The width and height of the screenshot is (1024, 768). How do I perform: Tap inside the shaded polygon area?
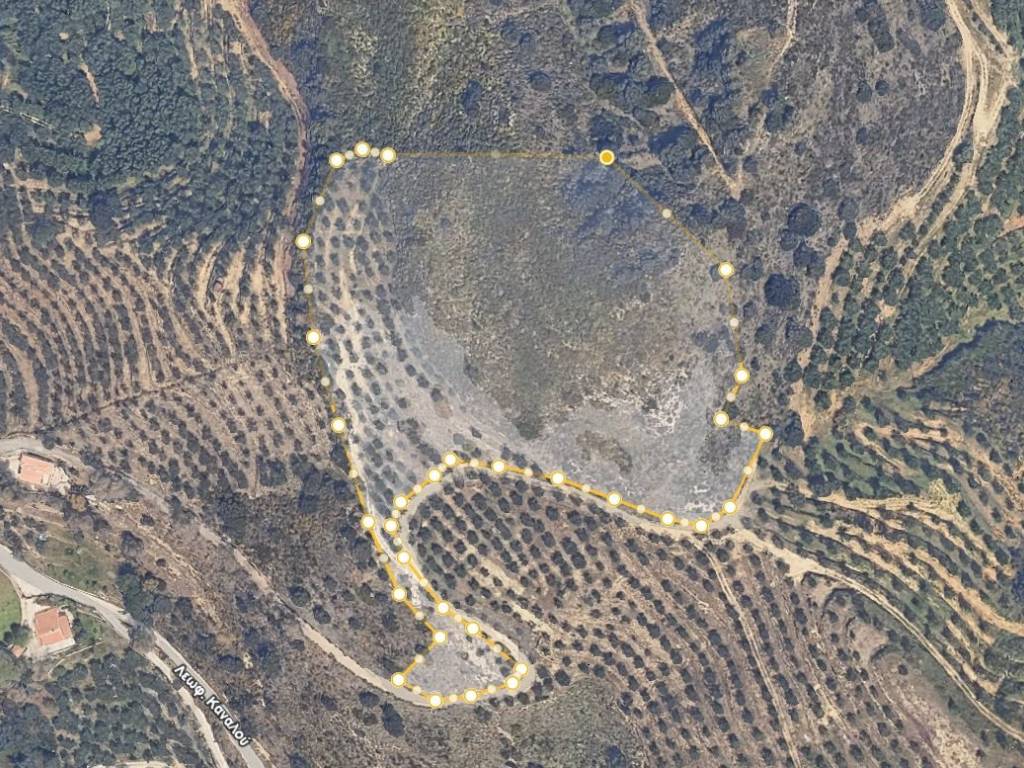coord(530,300)
